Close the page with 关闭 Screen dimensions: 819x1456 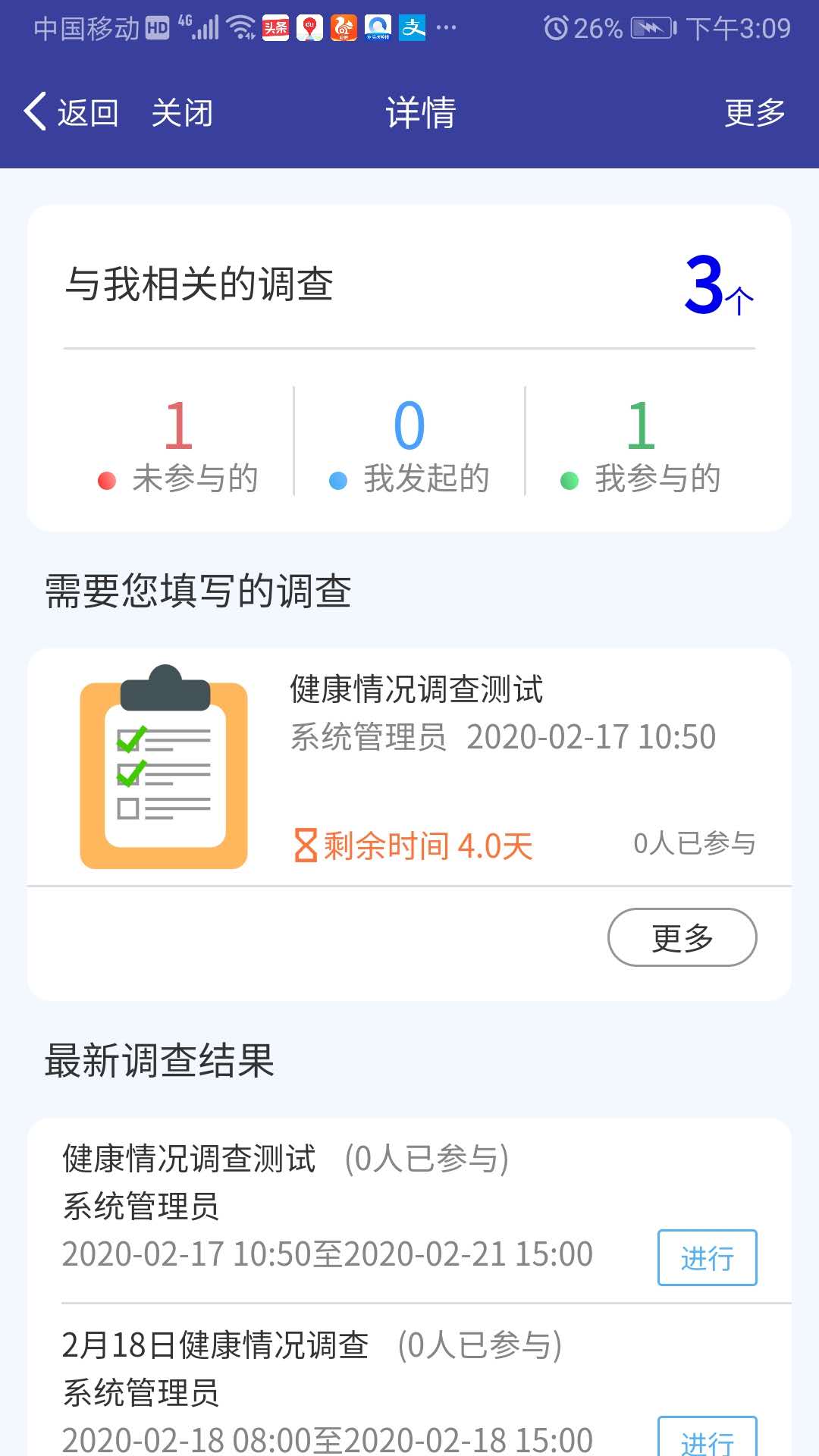coord(182,113)
